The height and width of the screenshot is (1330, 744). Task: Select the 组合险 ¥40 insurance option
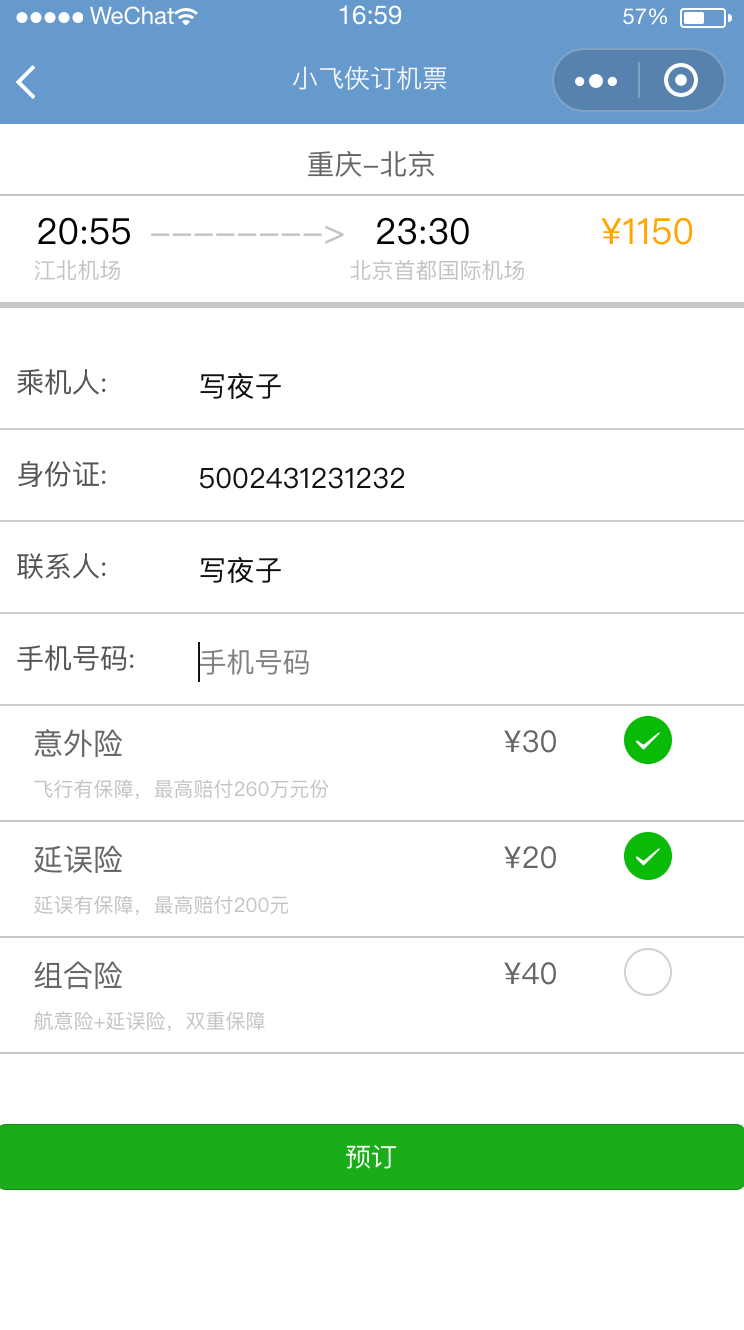(647, 972)
